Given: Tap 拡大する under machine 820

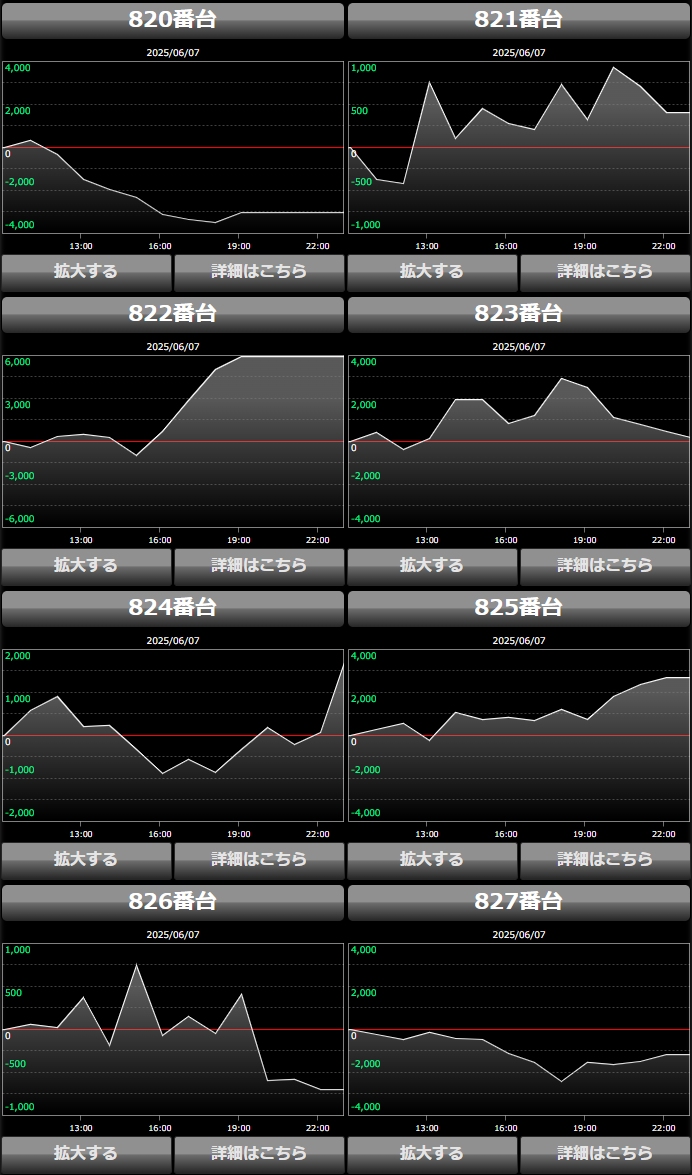Looking at the screenshot, I should click(x=86, y=271).
